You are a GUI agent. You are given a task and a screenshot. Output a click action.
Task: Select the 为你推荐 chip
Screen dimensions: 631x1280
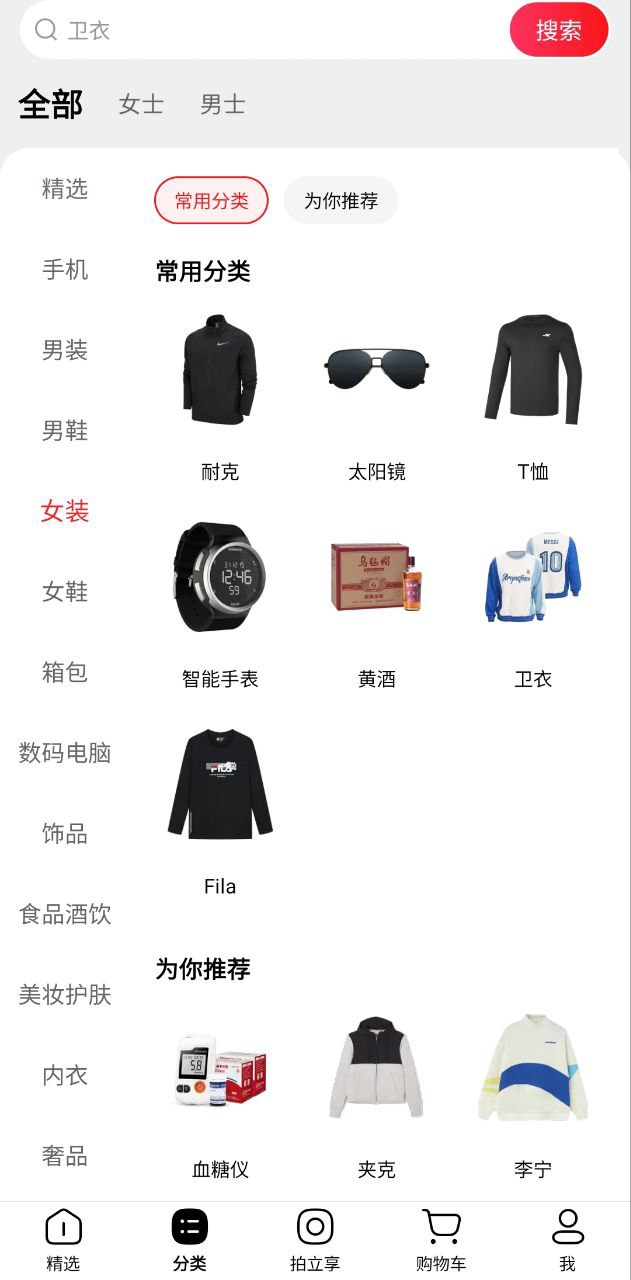coord(341,200)
